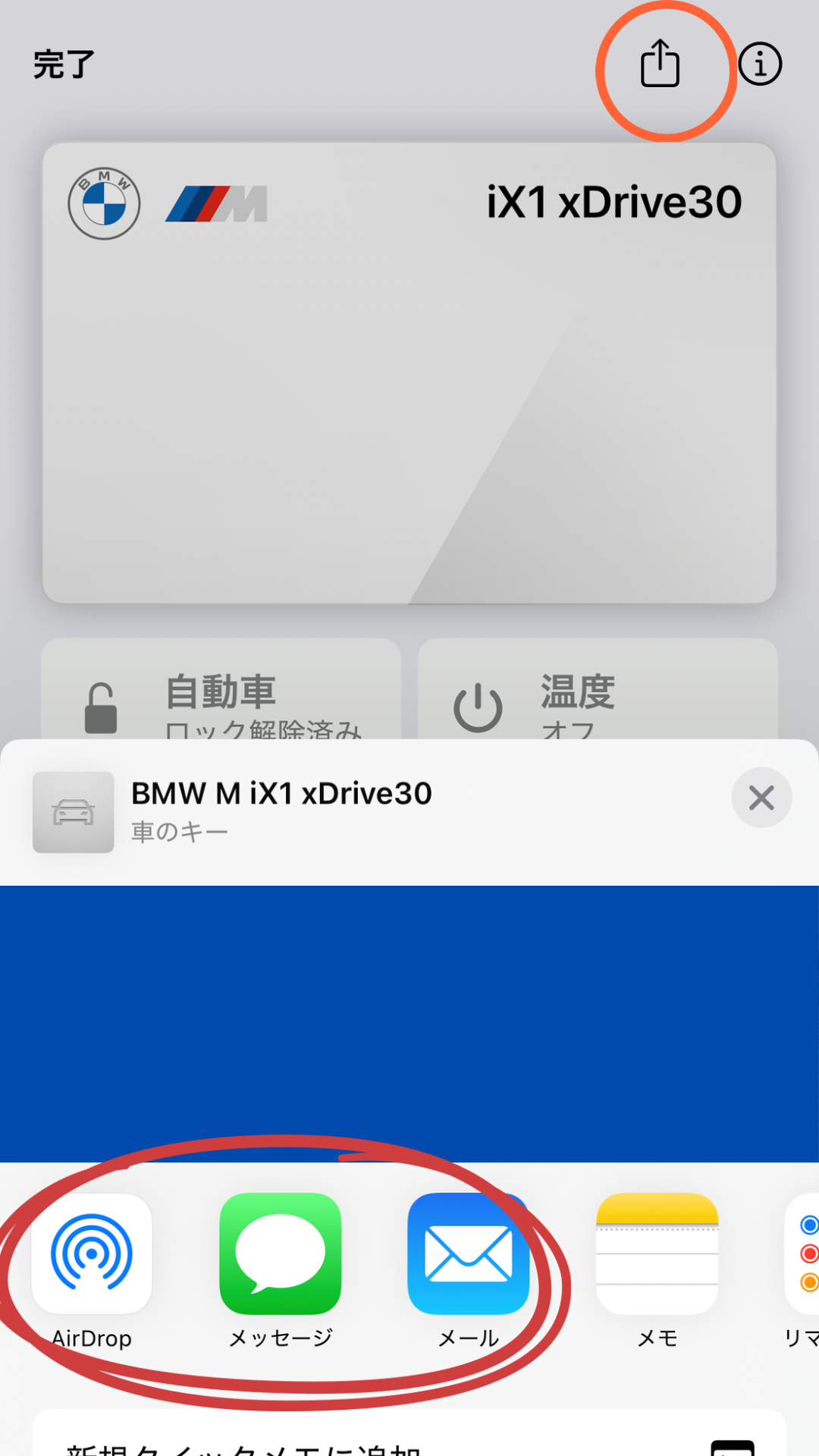The image size is (819, 1456).
Task: Share the key via メール
Action: click(x=468, y=1254)
